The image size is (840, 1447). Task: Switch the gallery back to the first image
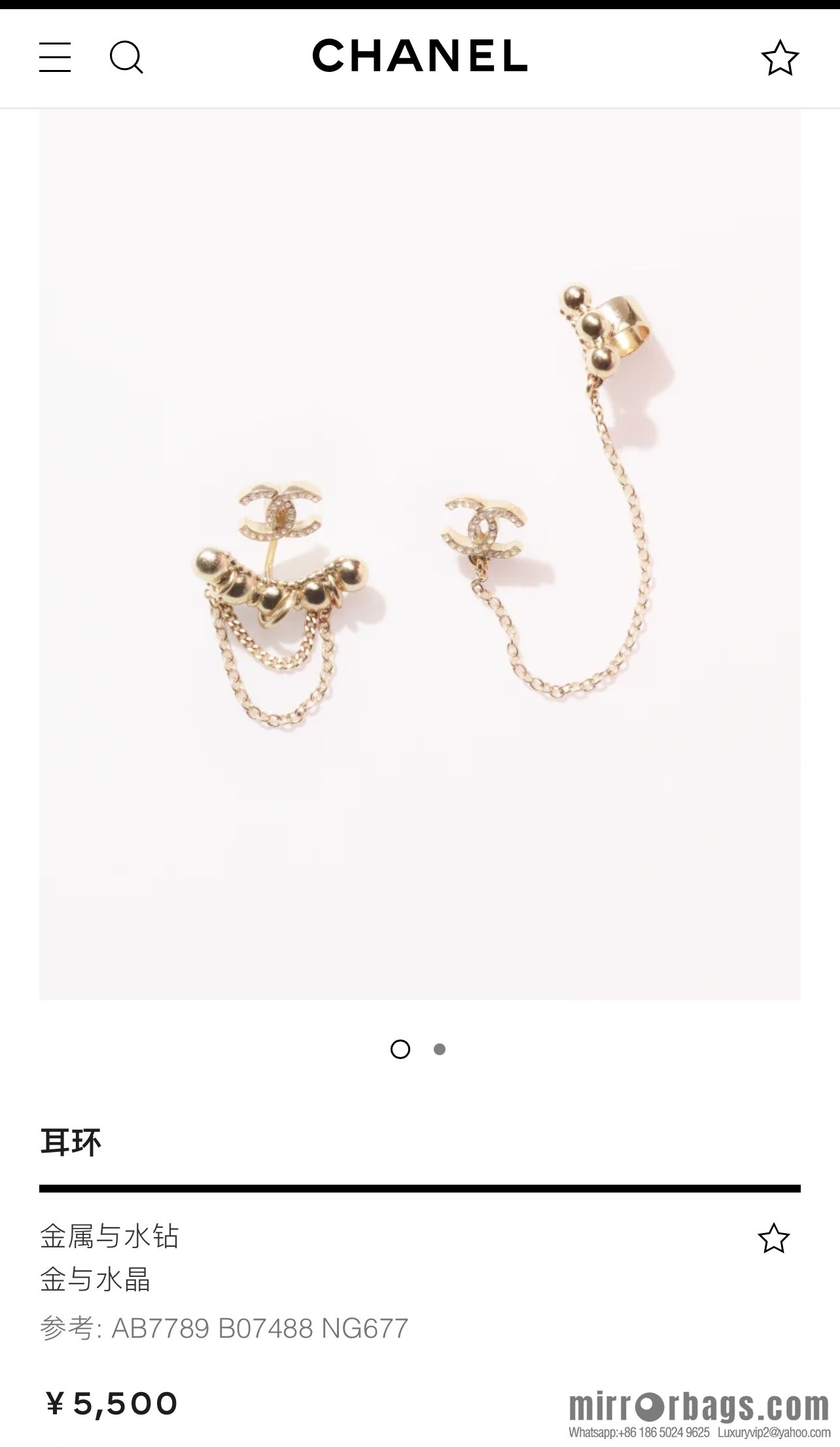400,1049
